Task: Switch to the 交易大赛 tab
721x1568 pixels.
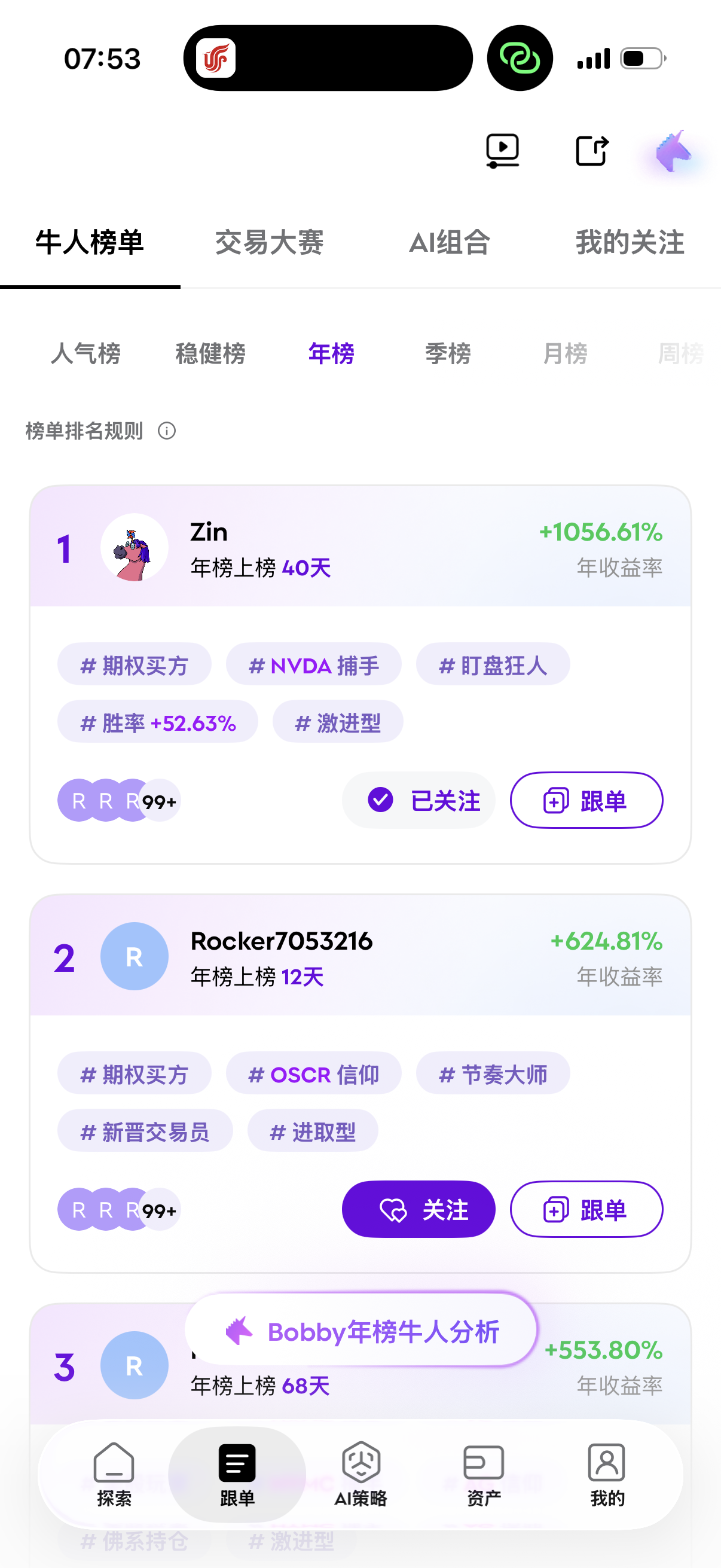Action: [270, 242]
